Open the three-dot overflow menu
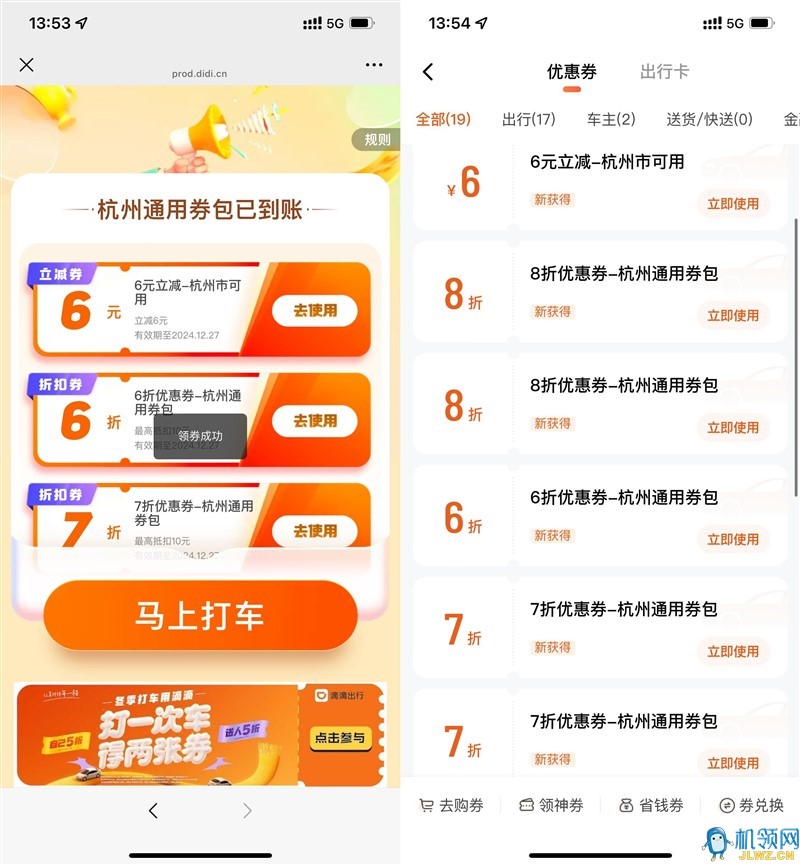 point(374,65)
